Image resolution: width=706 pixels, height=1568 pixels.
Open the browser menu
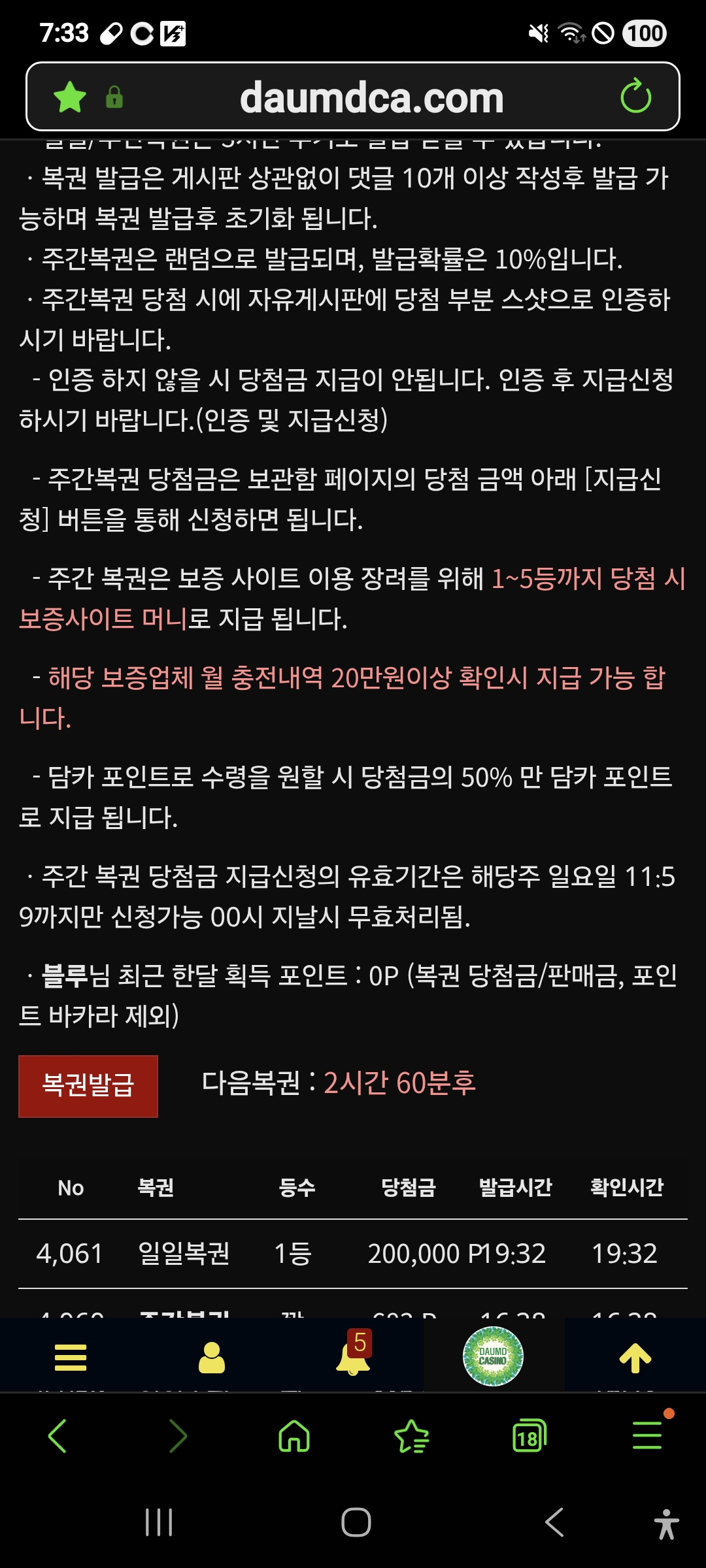[647, 1436]
